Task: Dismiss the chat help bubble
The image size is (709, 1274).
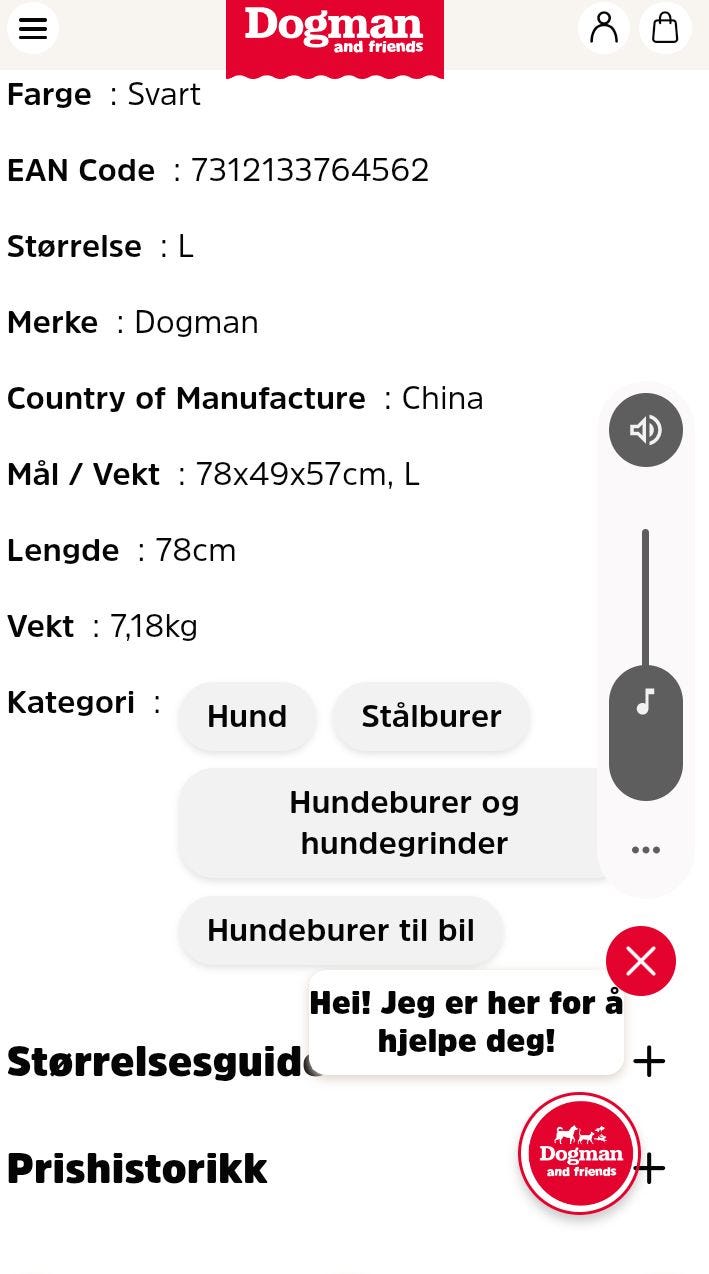Action: point(641,961)
